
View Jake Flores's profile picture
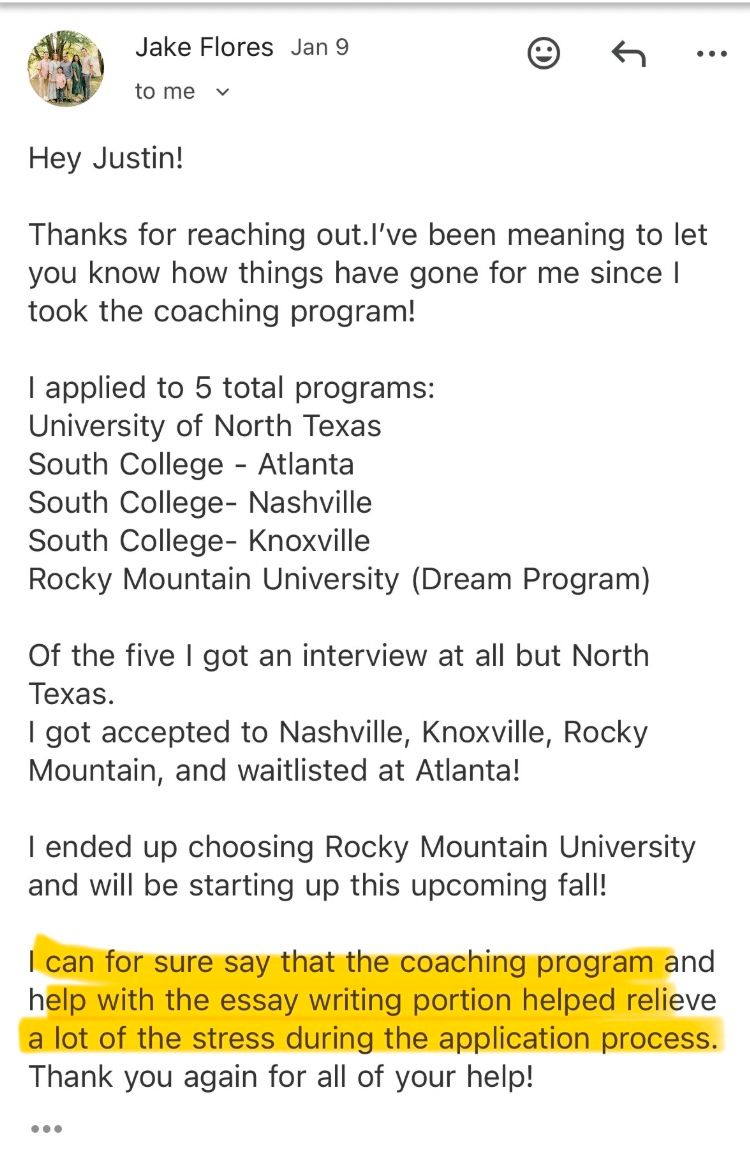click(x=66, y=68)
